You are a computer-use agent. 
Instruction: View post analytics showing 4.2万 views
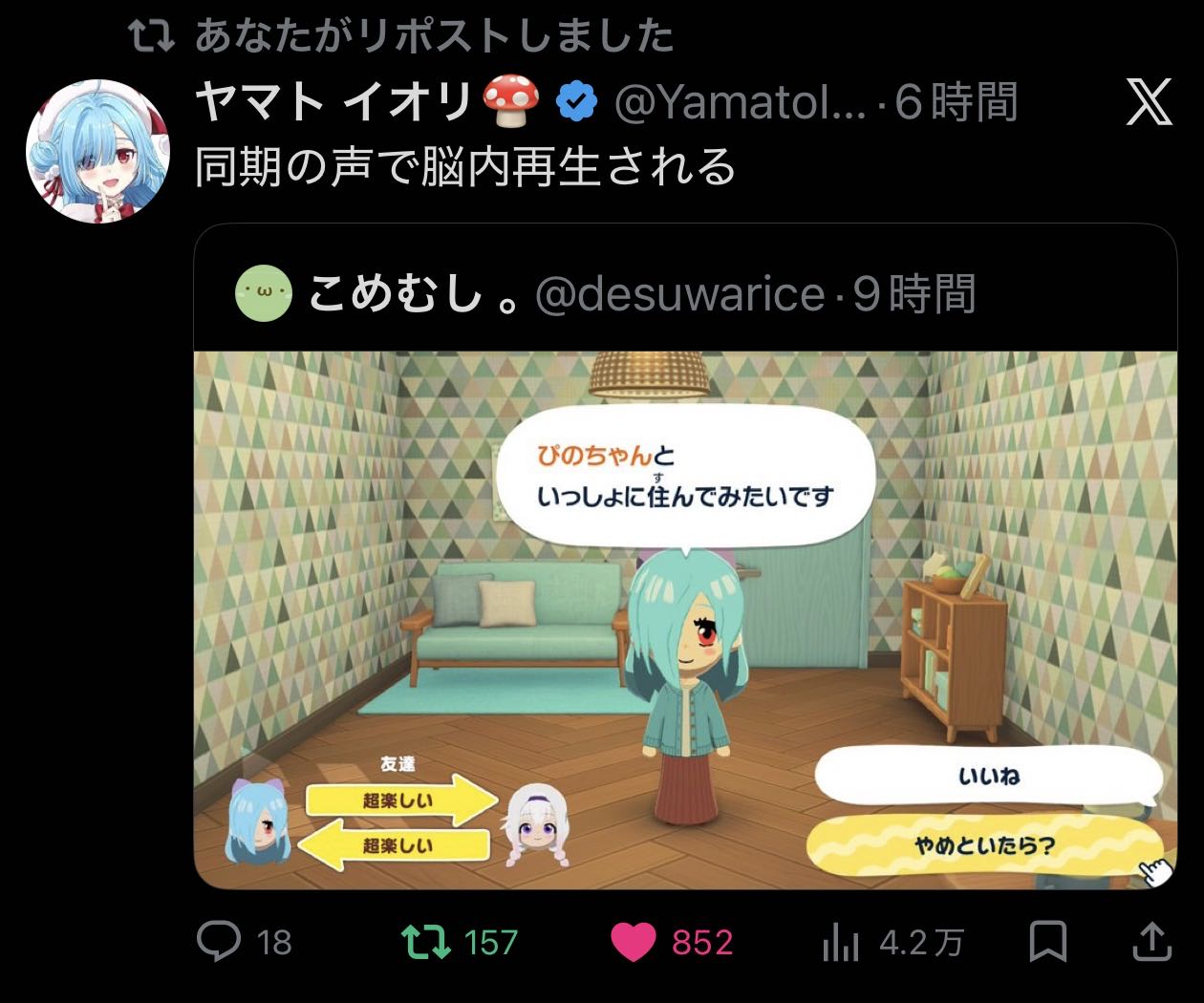click(841, 943)
